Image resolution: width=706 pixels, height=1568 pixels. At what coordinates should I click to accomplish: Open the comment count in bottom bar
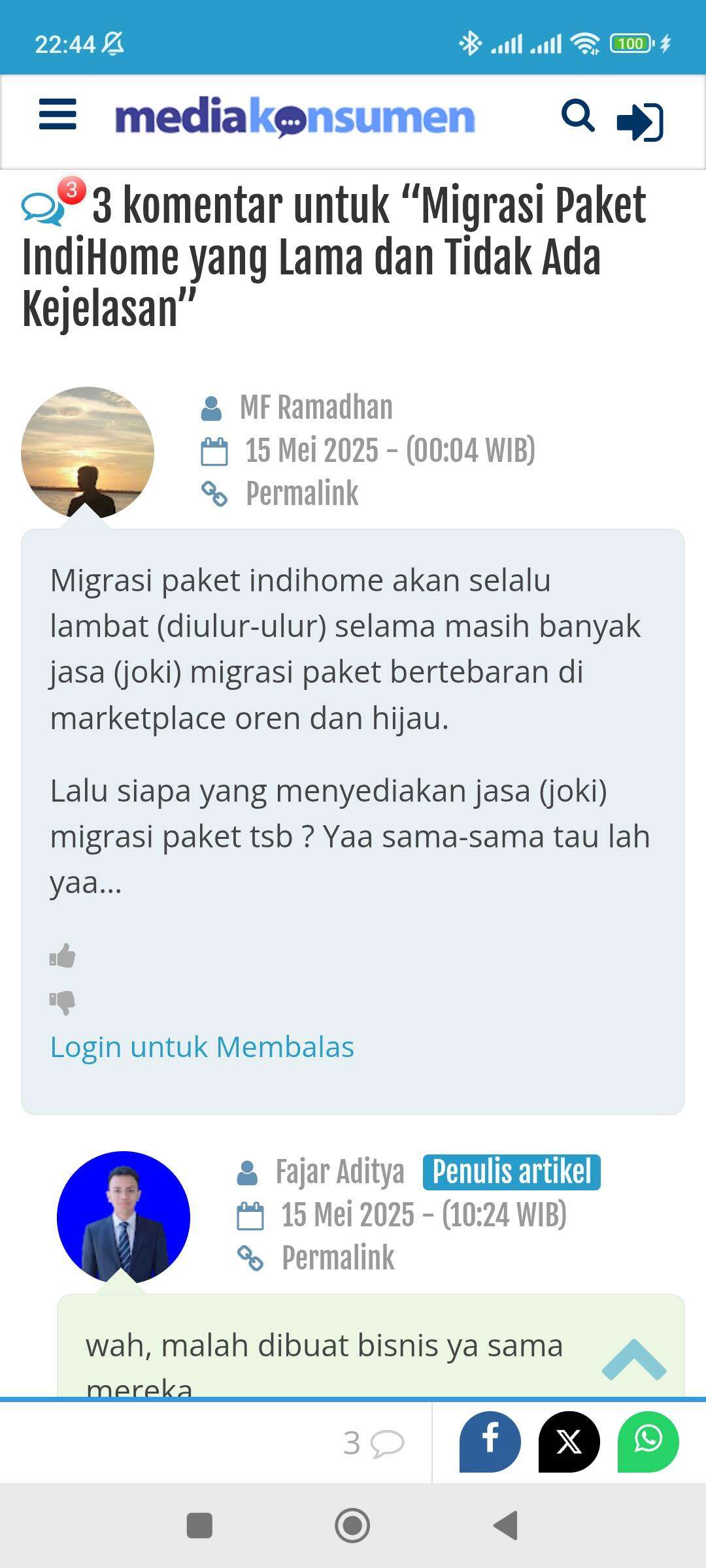tap(374, 1443)
